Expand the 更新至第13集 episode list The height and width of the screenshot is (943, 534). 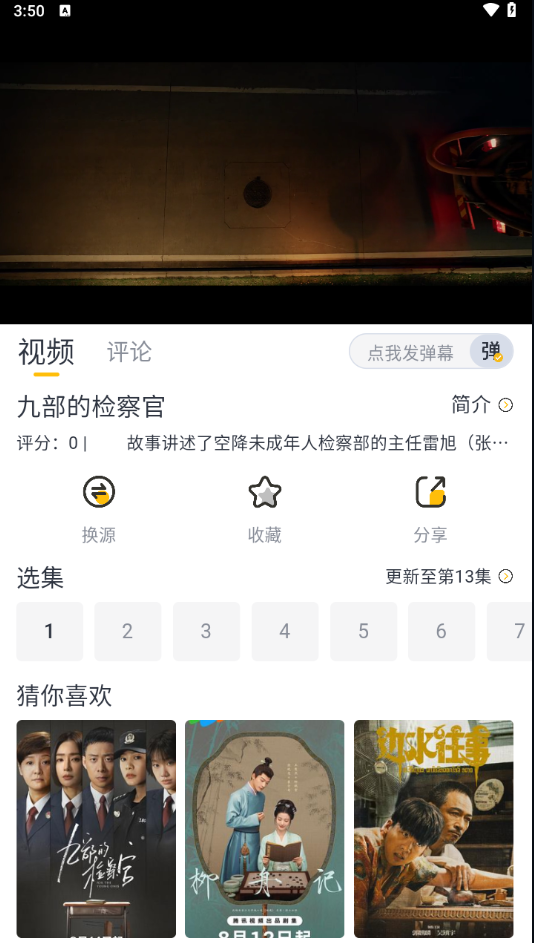[449, 576]
